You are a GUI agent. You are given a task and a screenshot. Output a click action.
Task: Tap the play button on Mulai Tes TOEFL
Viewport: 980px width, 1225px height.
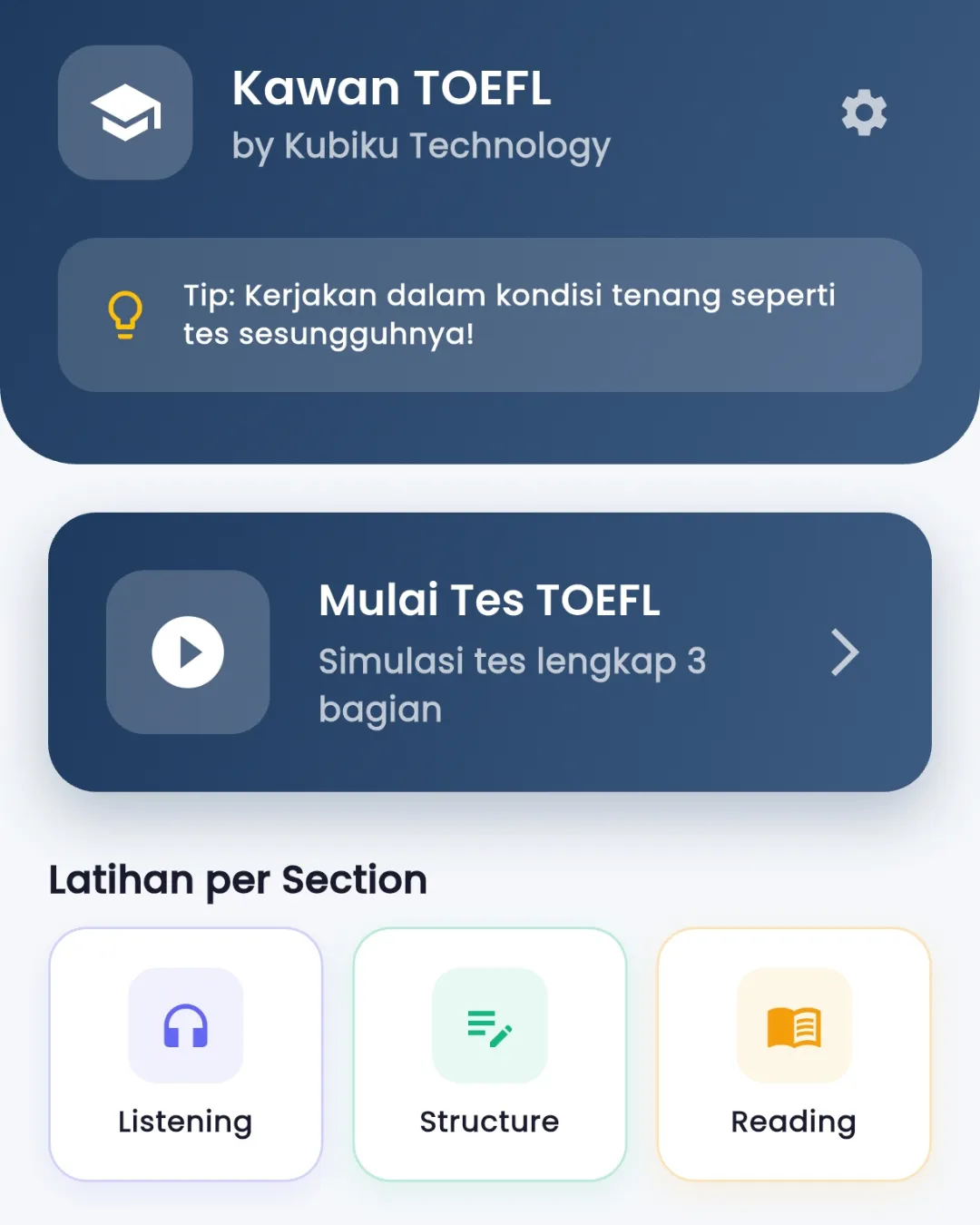tap(188, 652)
